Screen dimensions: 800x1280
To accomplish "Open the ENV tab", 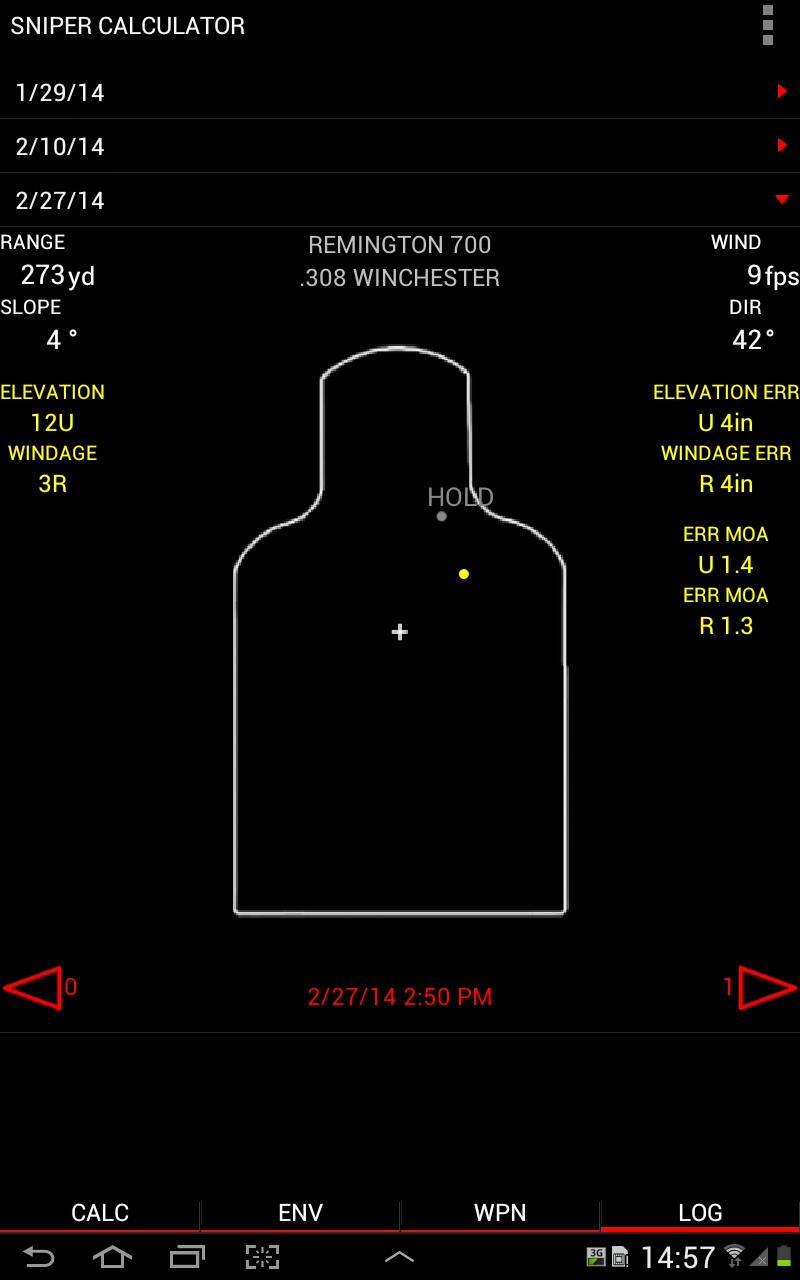I will click(300, 1212).
